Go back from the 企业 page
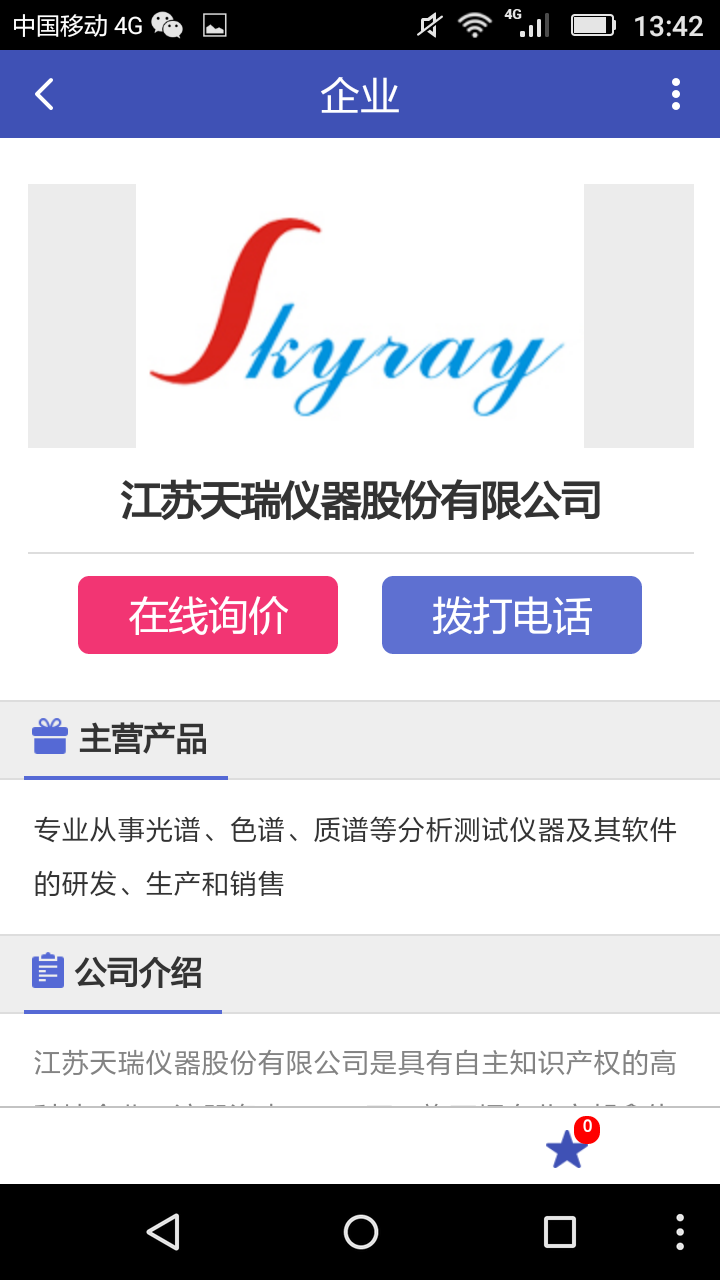The image size is (720, 1280). click(44, 95)
